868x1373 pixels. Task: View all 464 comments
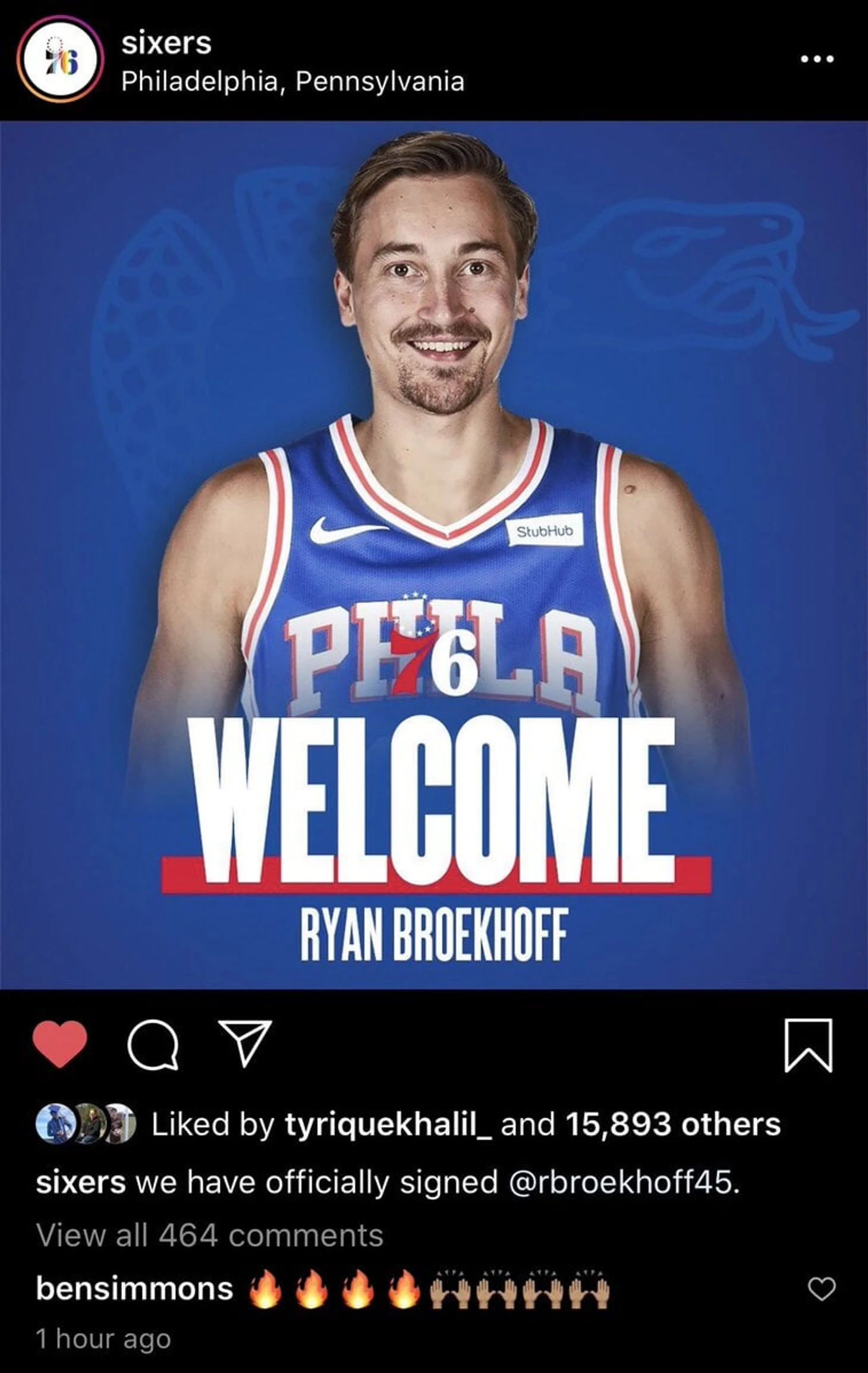(x=209, y=1235)
